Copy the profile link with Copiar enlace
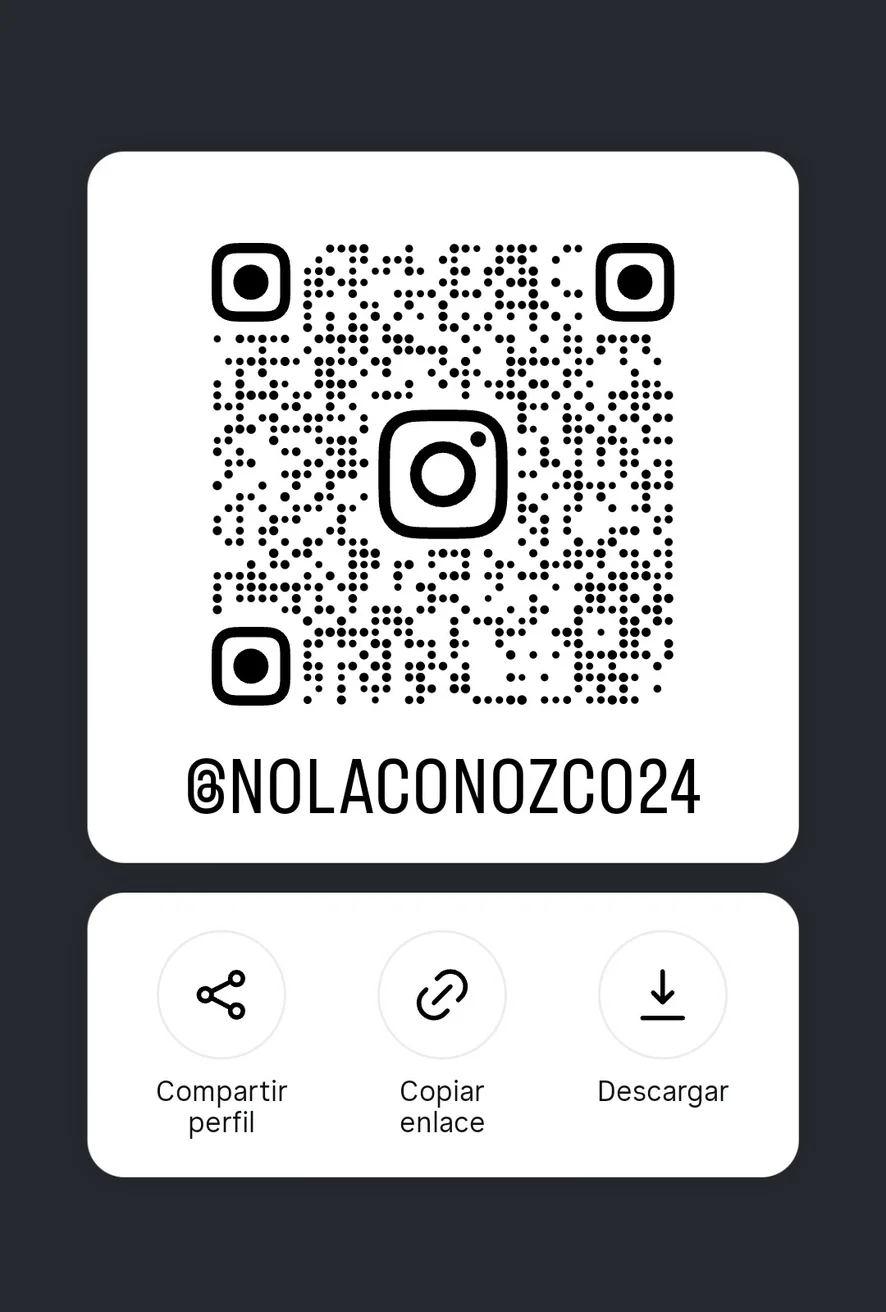Viewport: 886px width, 1312px height. (442, 994)
